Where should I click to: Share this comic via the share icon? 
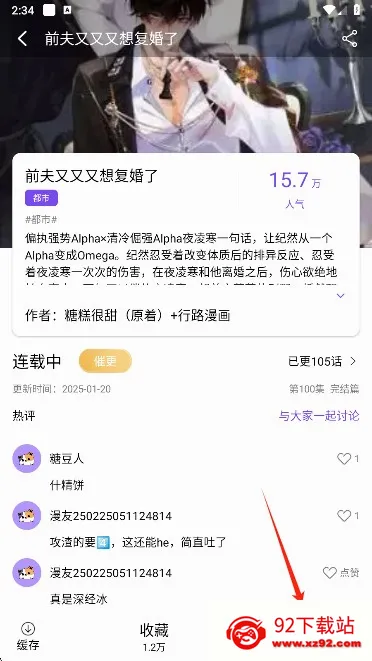(x=349, y=38)
